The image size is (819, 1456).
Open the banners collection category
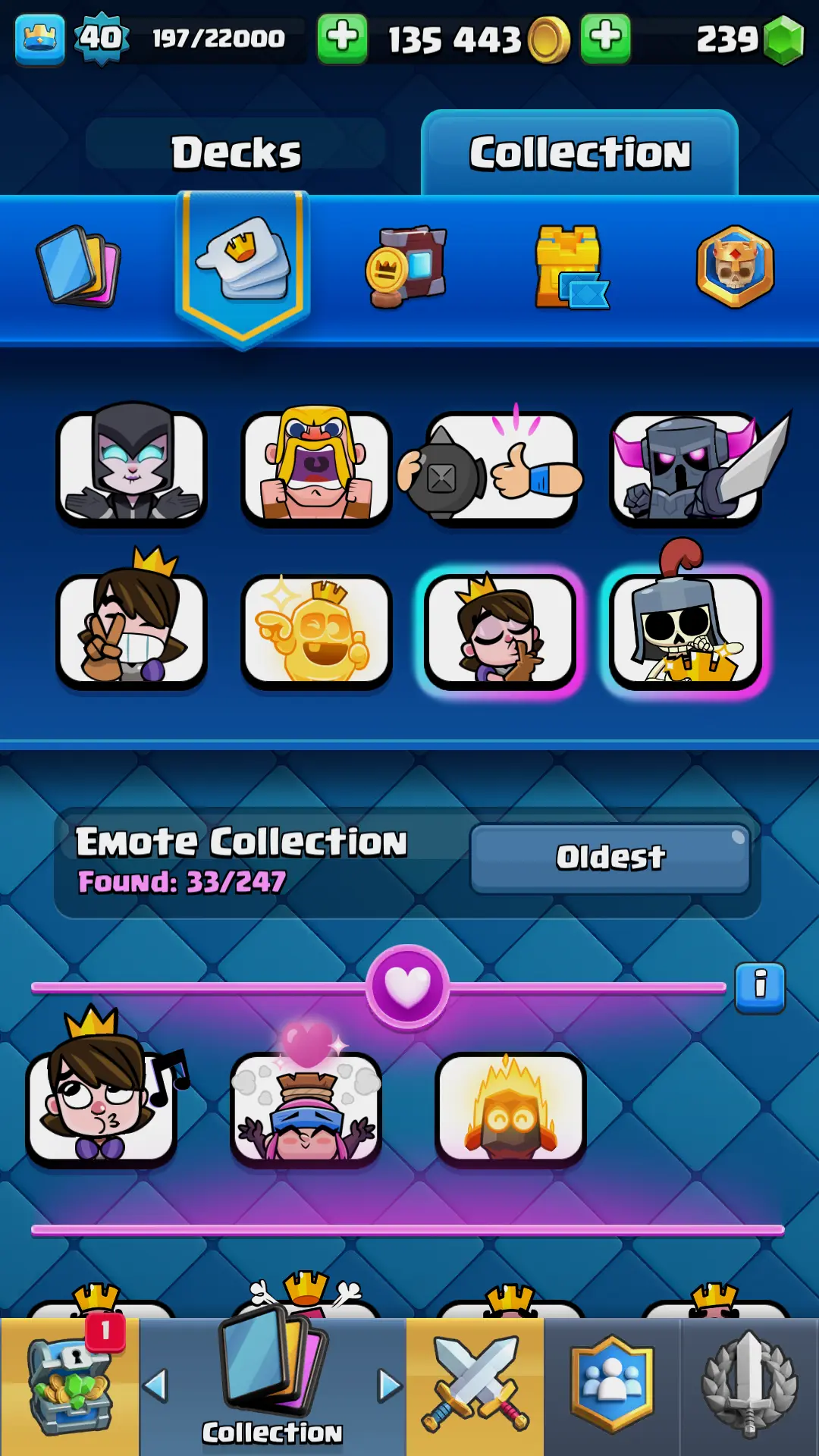[x=406, y=265]
